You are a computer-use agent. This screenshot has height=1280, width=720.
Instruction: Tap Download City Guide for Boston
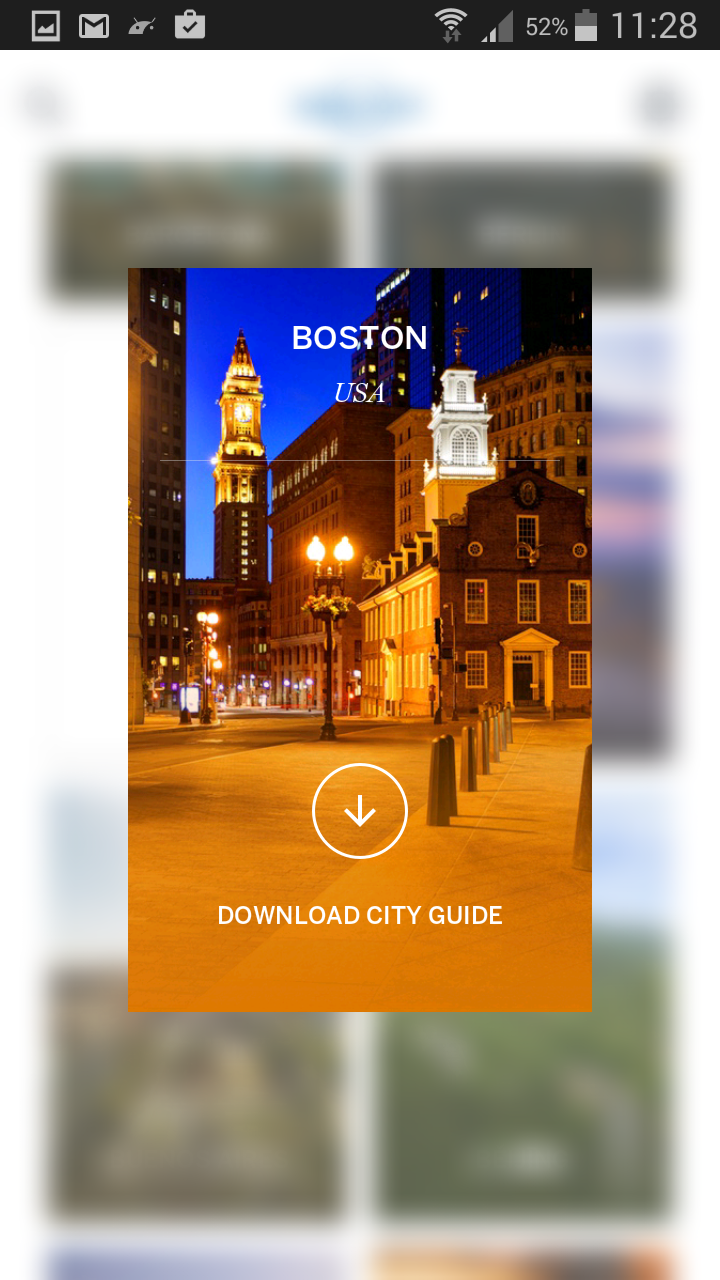coord(360,915)
